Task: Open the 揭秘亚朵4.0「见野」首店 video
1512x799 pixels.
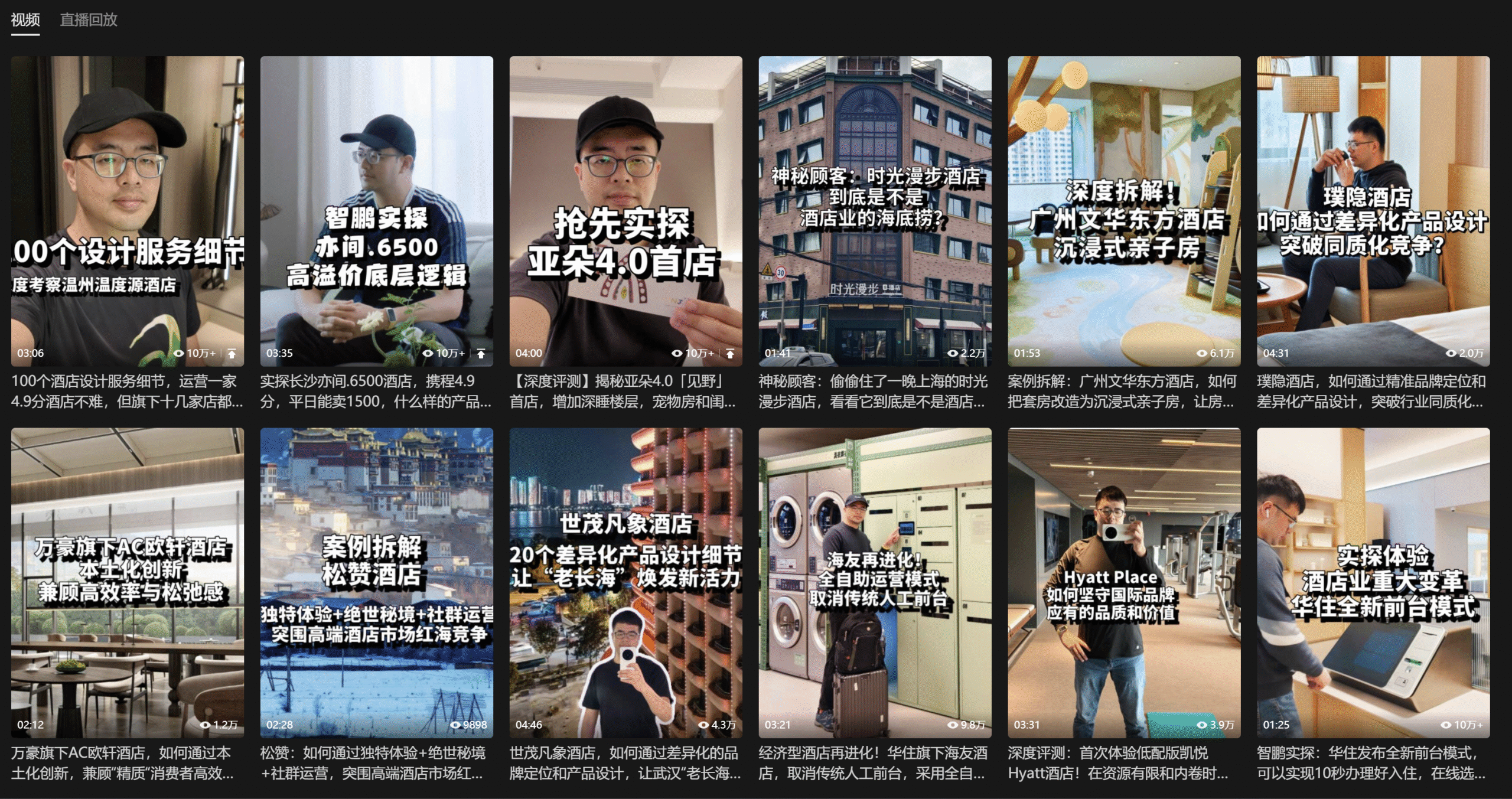Action: (625, 211)
